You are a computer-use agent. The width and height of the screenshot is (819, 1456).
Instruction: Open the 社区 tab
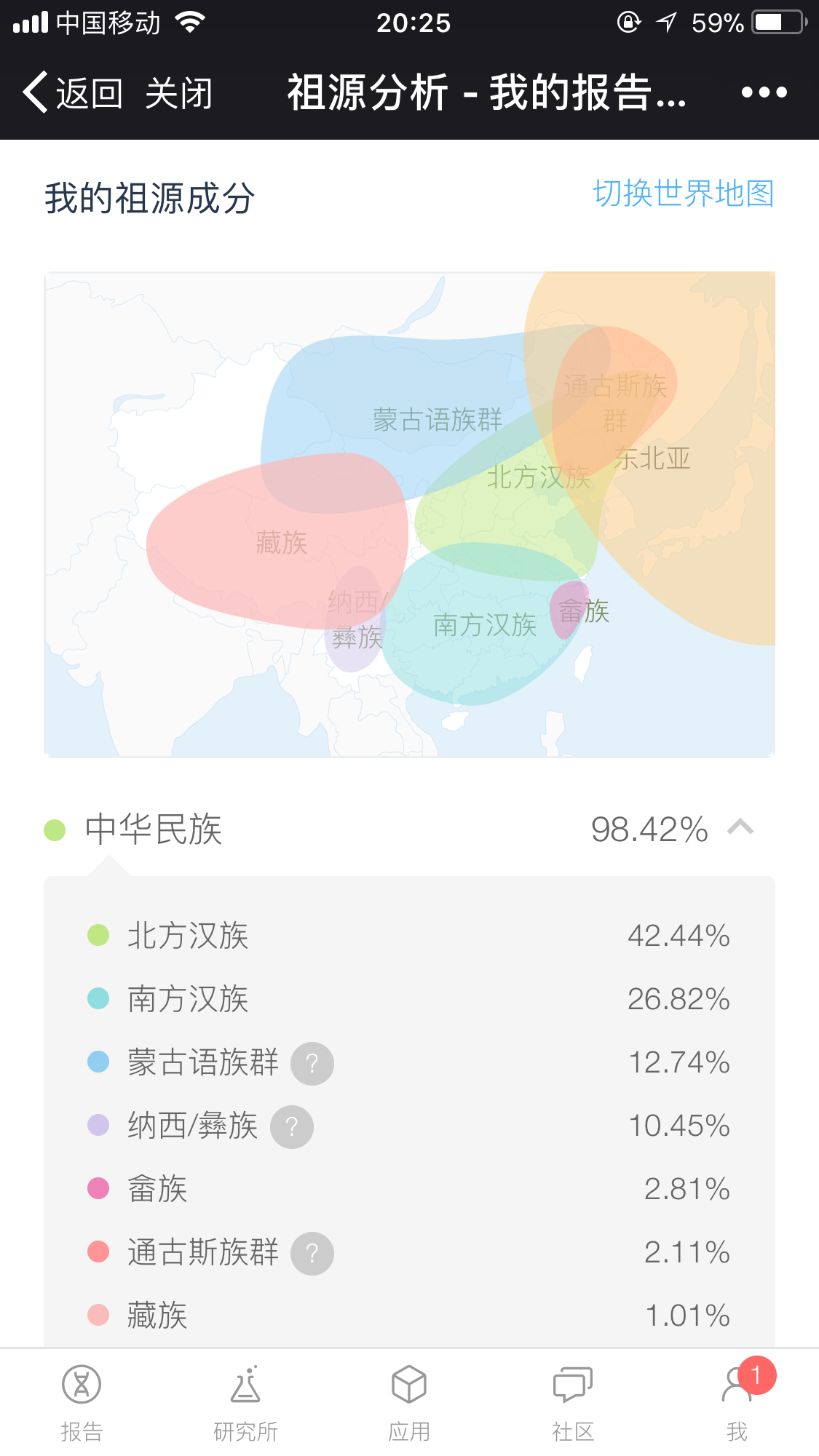(x=573, y=1402)
